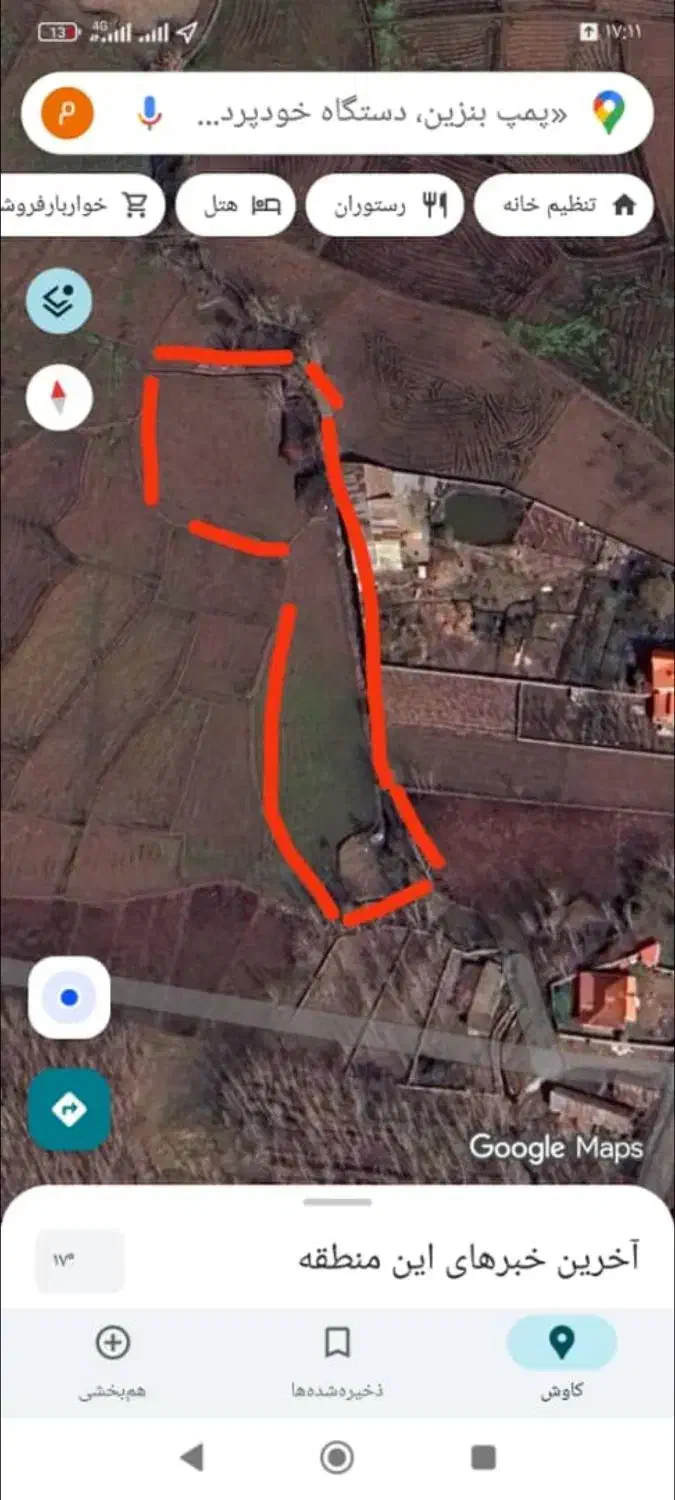Open the Google Maps search box
The height and width of the screenshot is (1500, 675).
pyautogui.click(x=380, y=113)
